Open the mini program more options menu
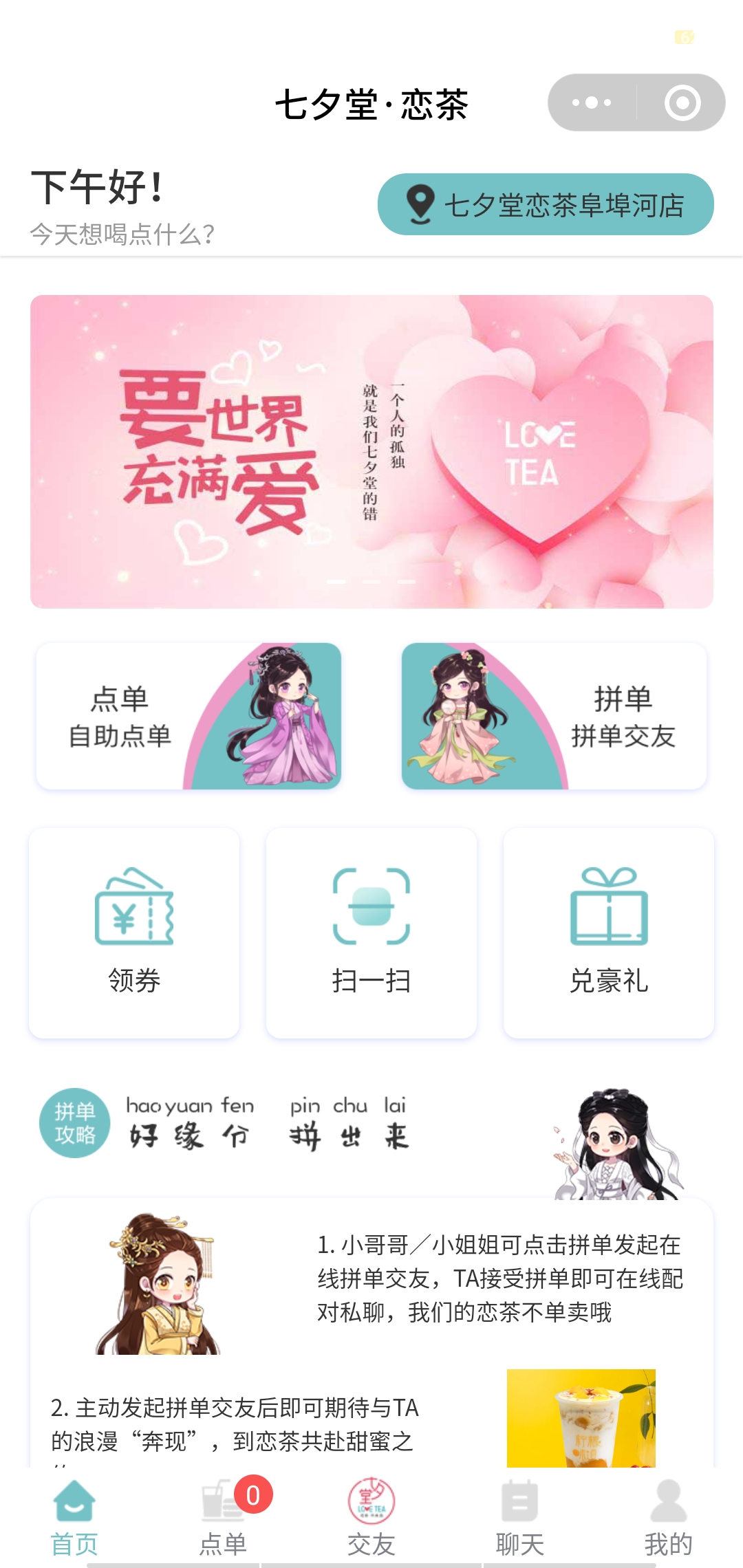 pos(592,103)
